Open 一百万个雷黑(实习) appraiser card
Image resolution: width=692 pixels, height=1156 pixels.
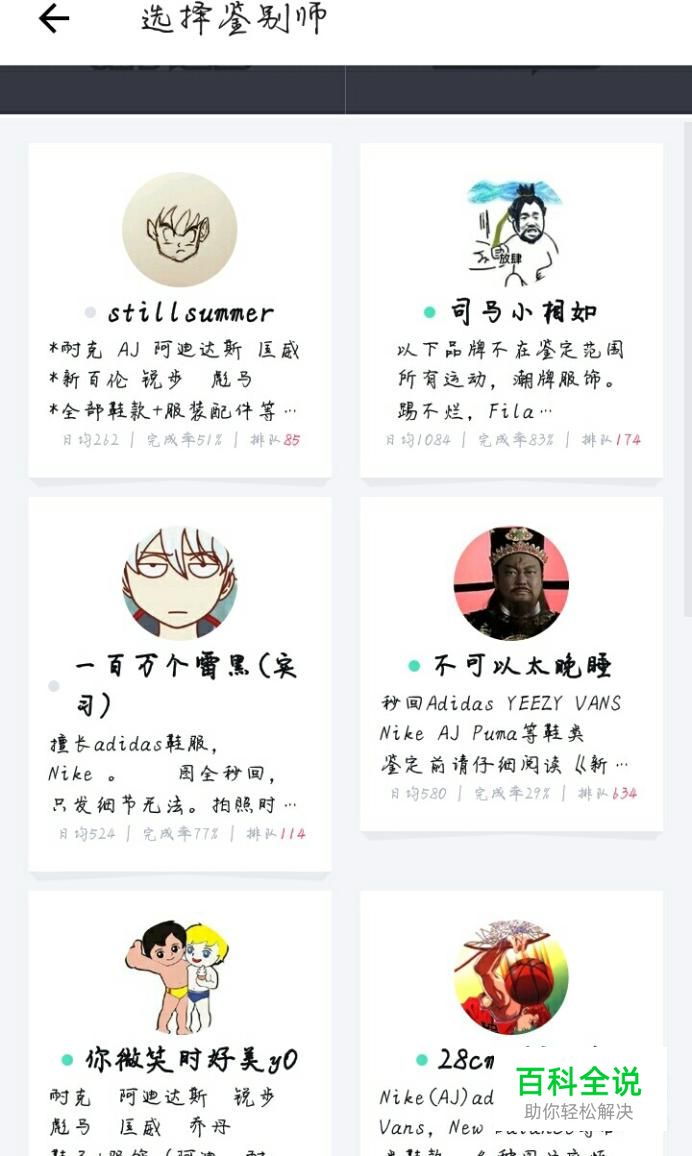[180, 684]
